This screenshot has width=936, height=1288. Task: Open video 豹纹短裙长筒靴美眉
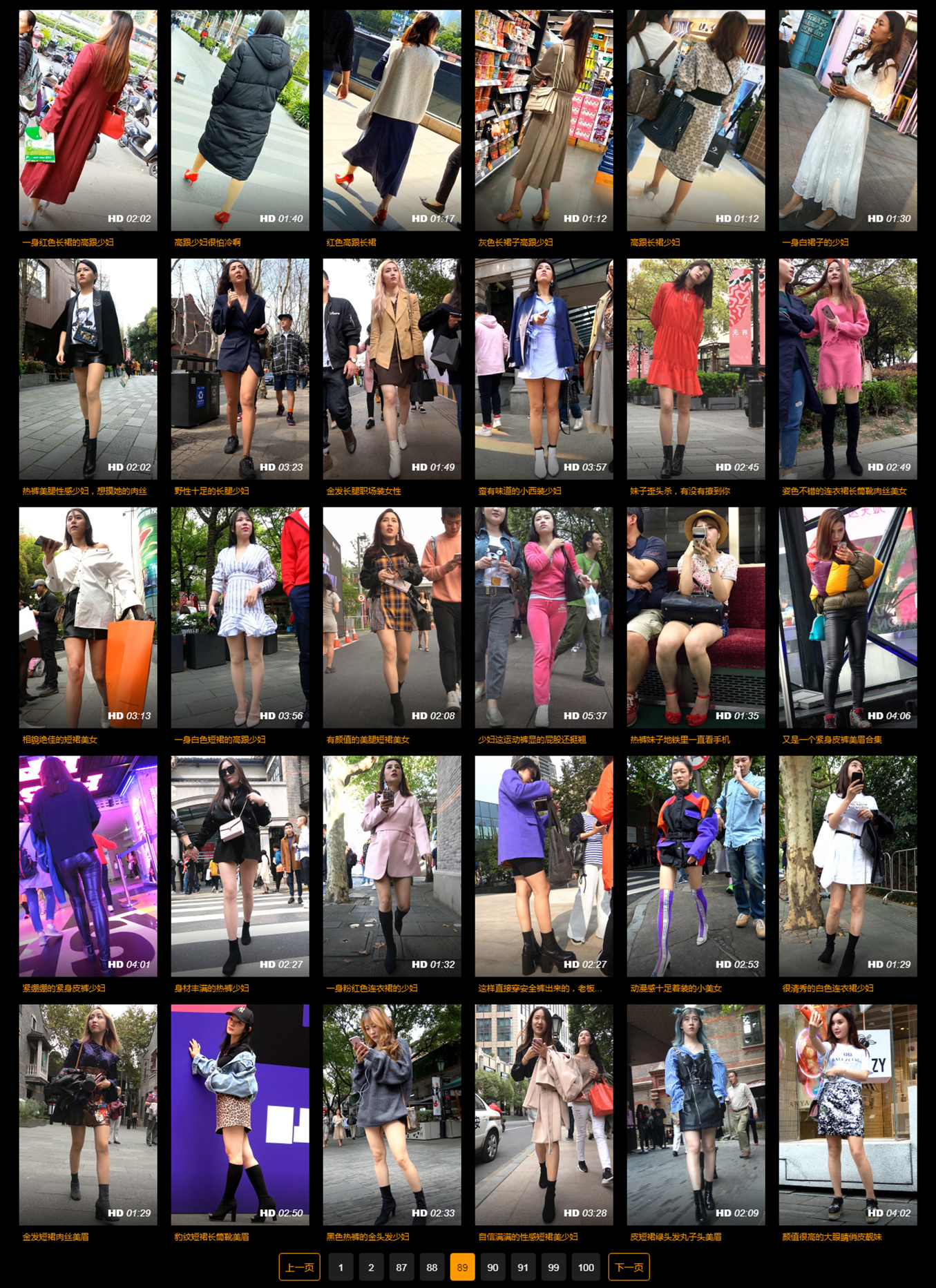[x=240, y=1115]
